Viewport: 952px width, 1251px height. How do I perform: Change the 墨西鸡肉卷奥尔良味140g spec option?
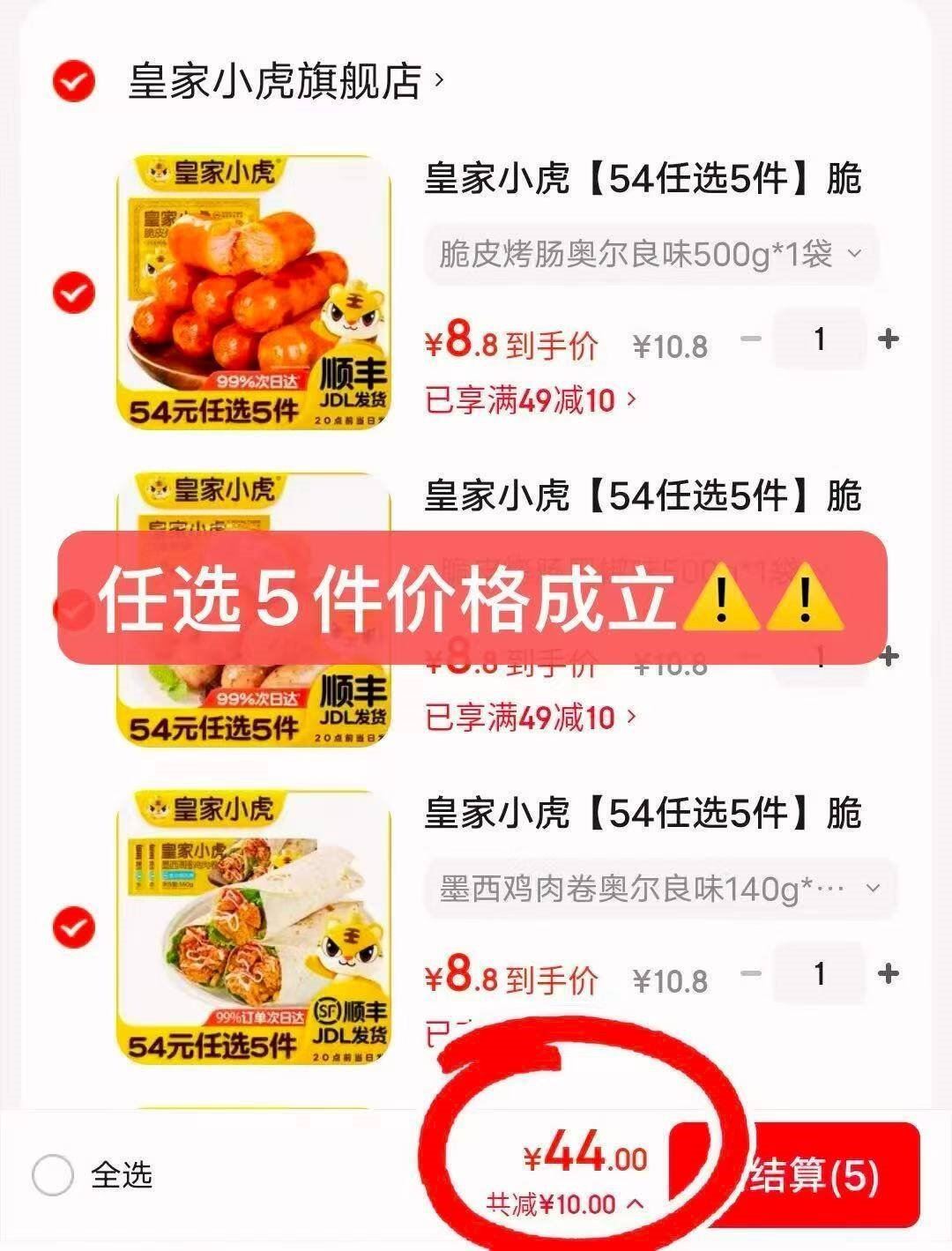659,889
